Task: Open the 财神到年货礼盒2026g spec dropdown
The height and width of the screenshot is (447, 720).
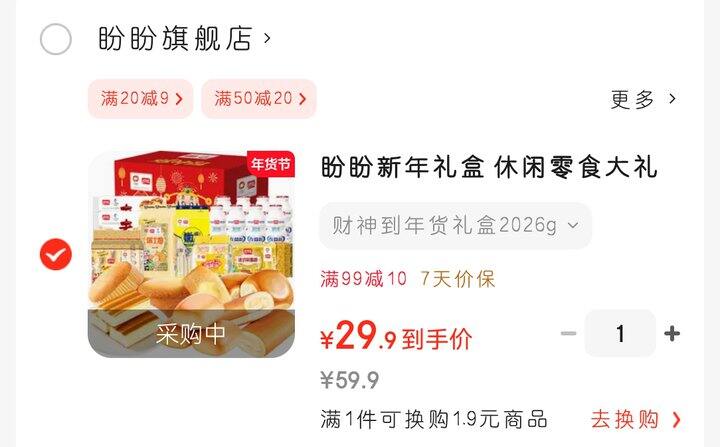Action: click(455, 226)
